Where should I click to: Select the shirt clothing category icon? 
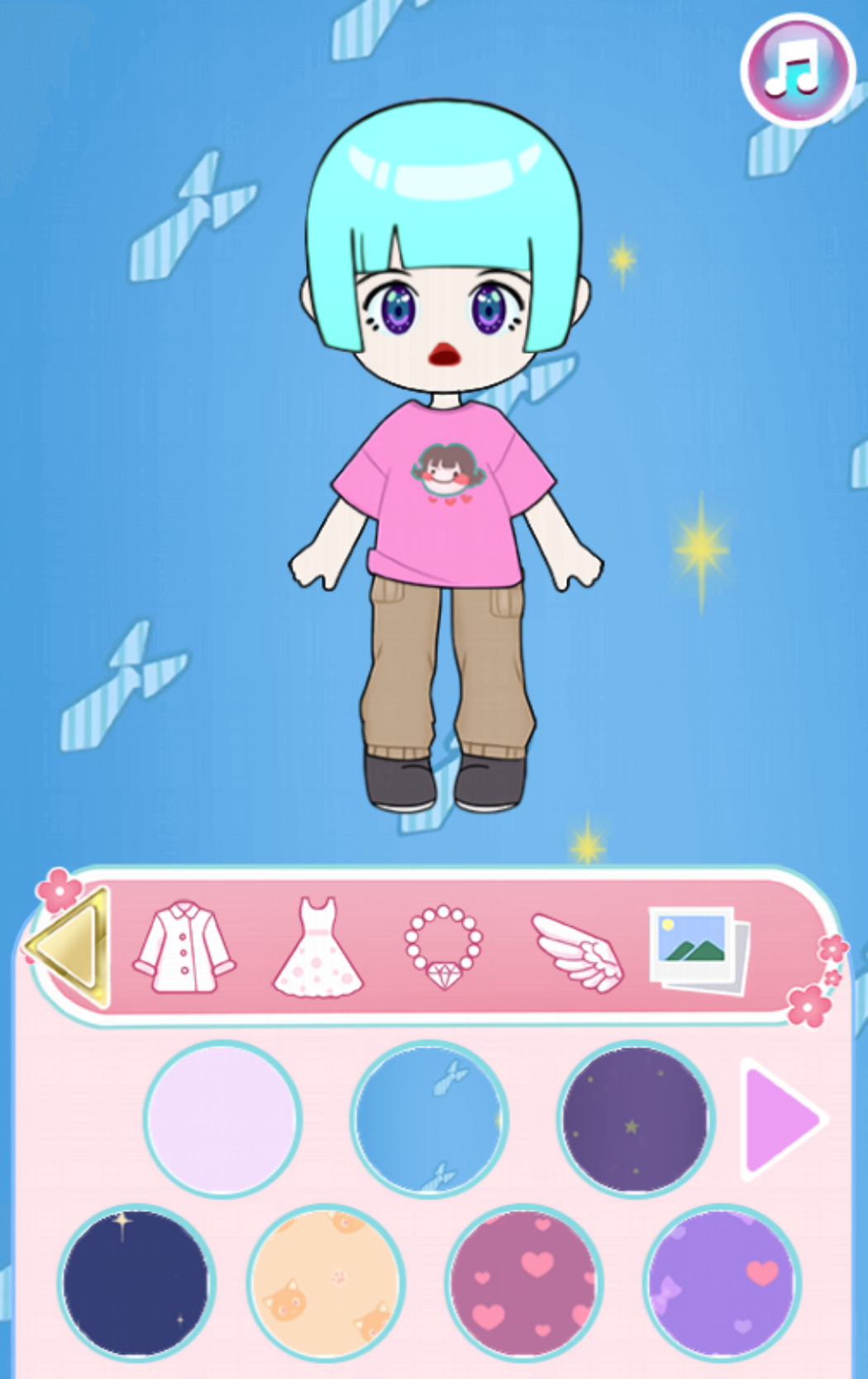tap(185, 945)
